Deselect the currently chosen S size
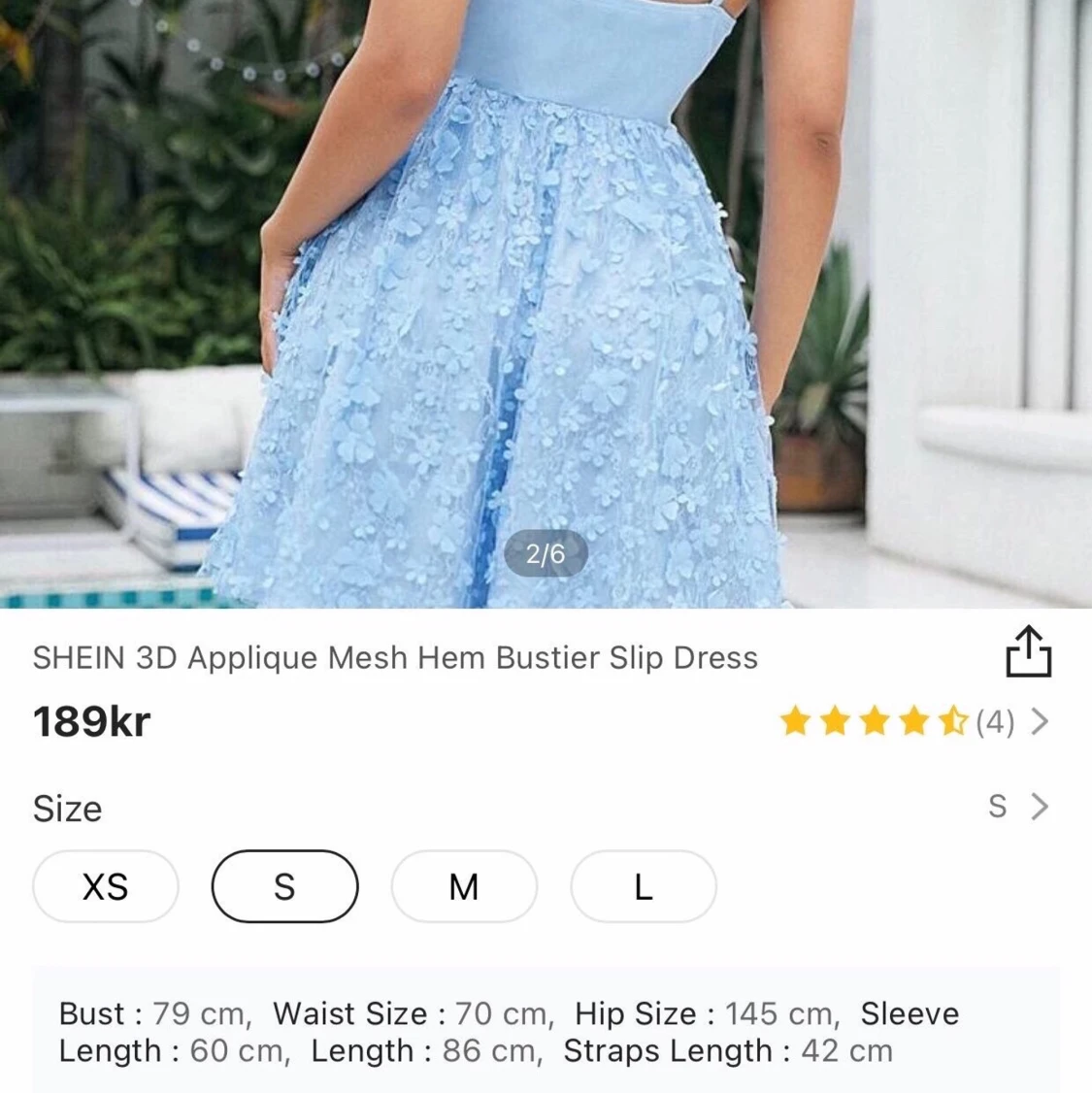This screenshot has height=1093, width=1092. [x=284, y=886]
